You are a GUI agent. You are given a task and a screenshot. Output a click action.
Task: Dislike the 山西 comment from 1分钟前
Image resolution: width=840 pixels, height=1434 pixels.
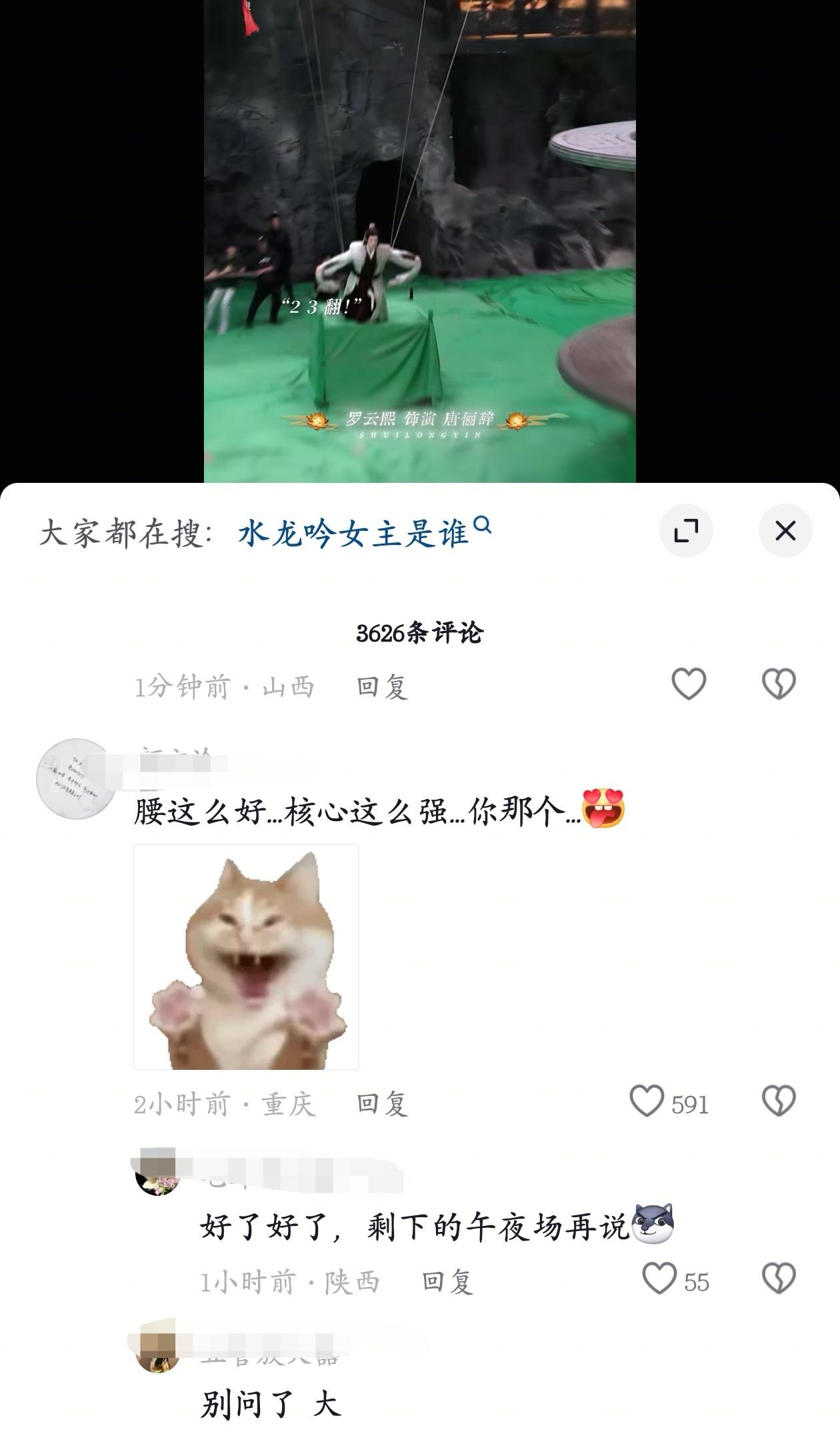coord(779,684)
